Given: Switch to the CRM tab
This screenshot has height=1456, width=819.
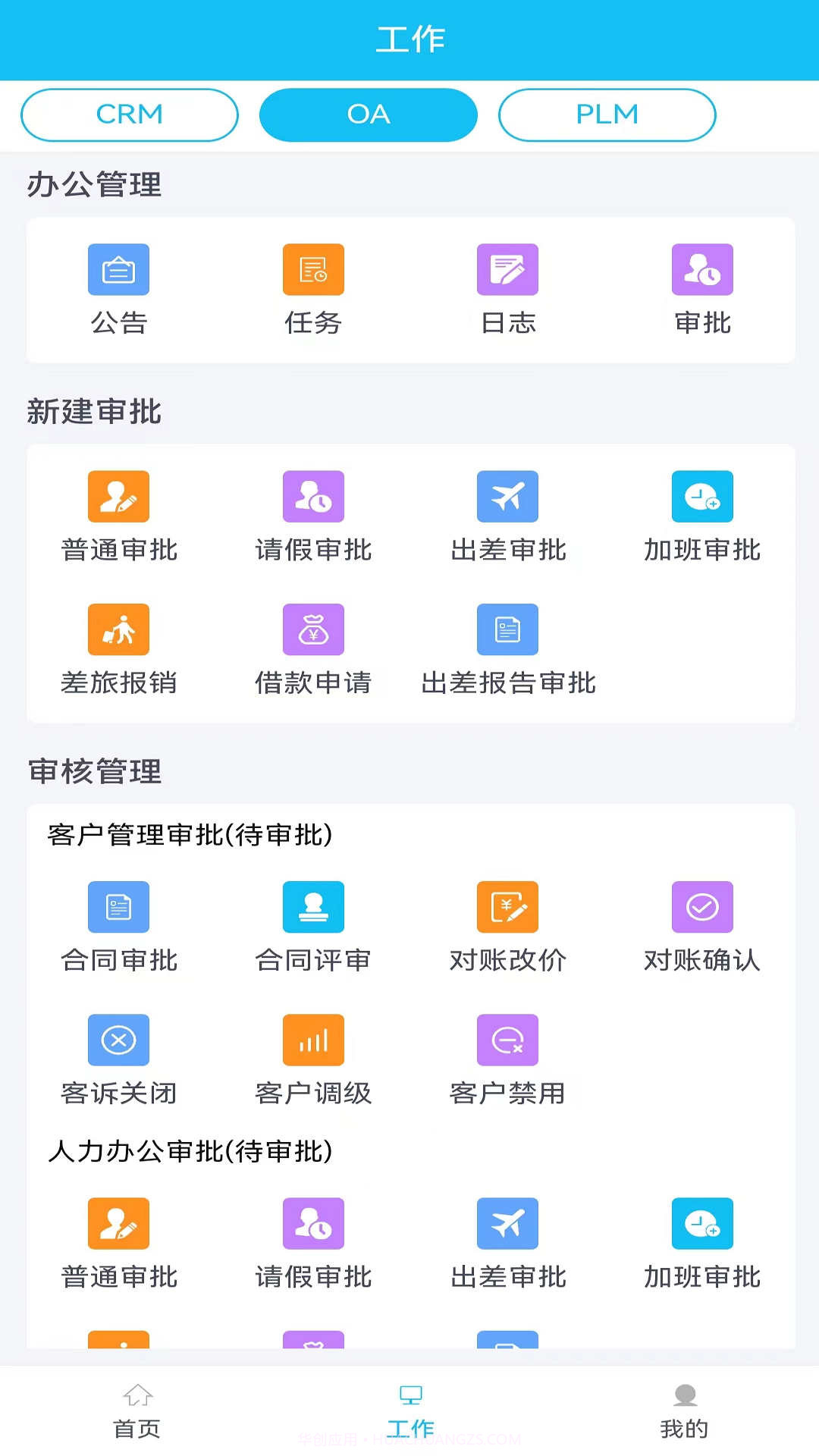Looking at the screenshot, I should coord(129,115).
